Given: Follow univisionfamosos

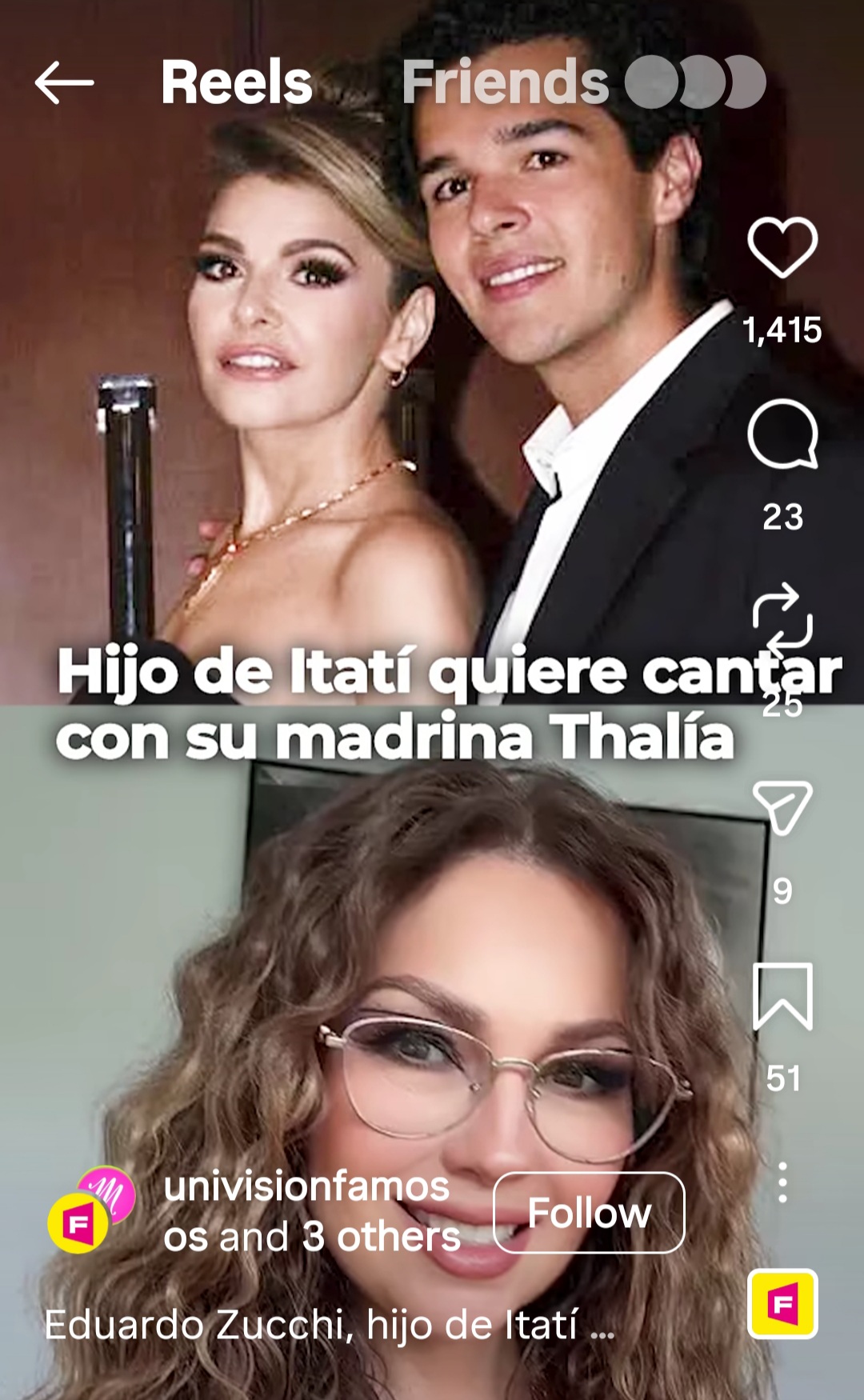Looking at the screenshot, I should click(x=589, y=1212).
